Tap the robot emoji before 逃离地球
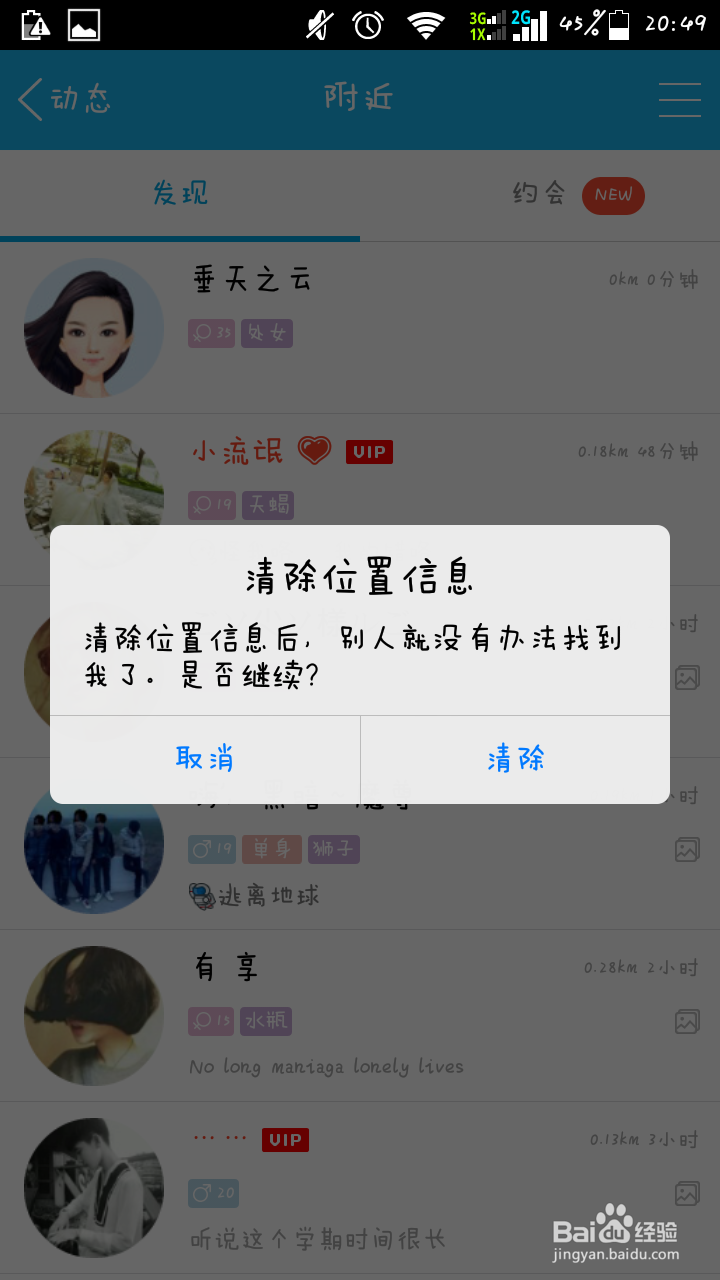720x1280 pixels. (x=203, y=895)
